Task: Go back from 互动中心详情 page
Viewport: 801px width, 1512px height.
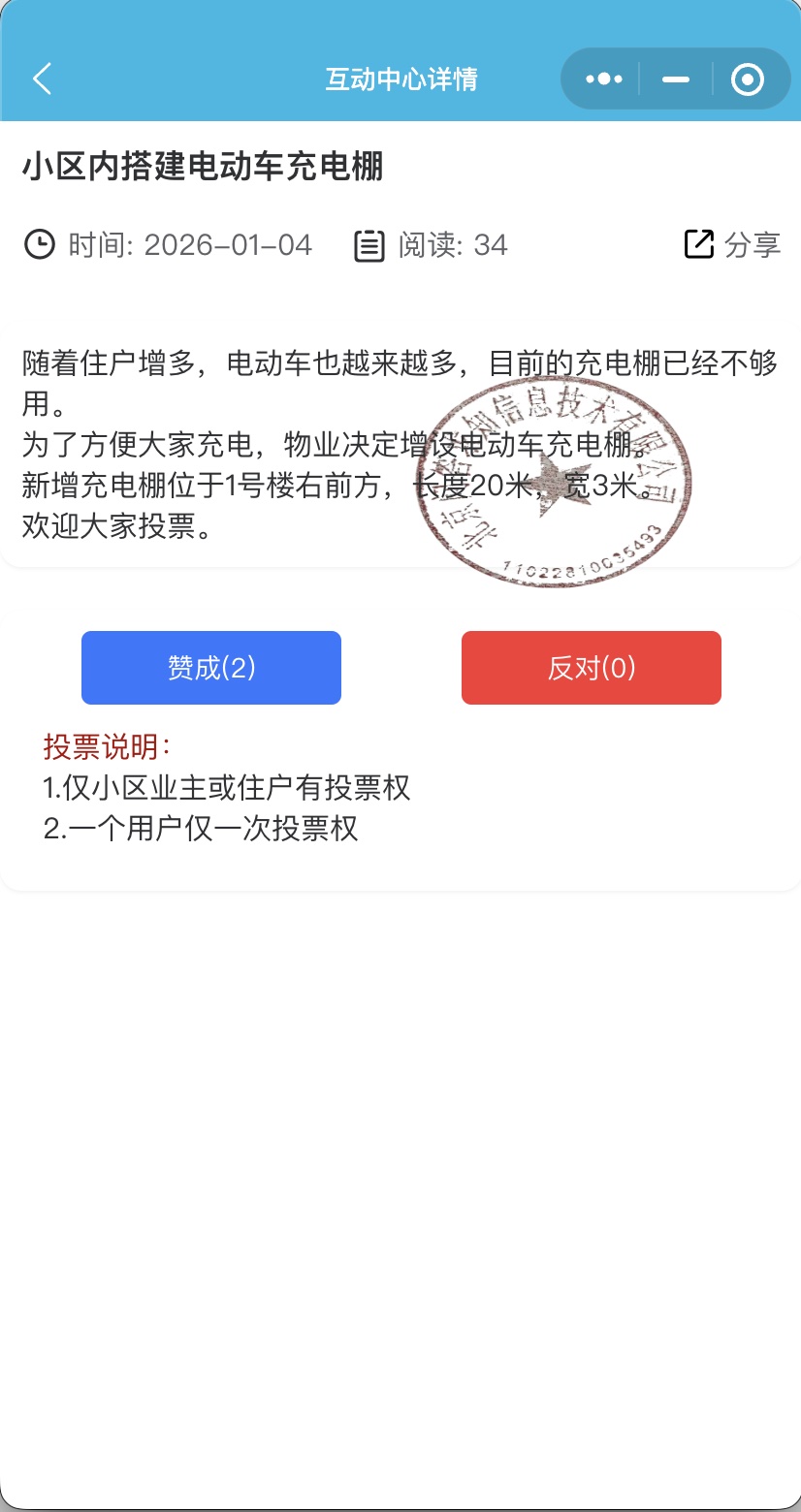Action: 42,79
